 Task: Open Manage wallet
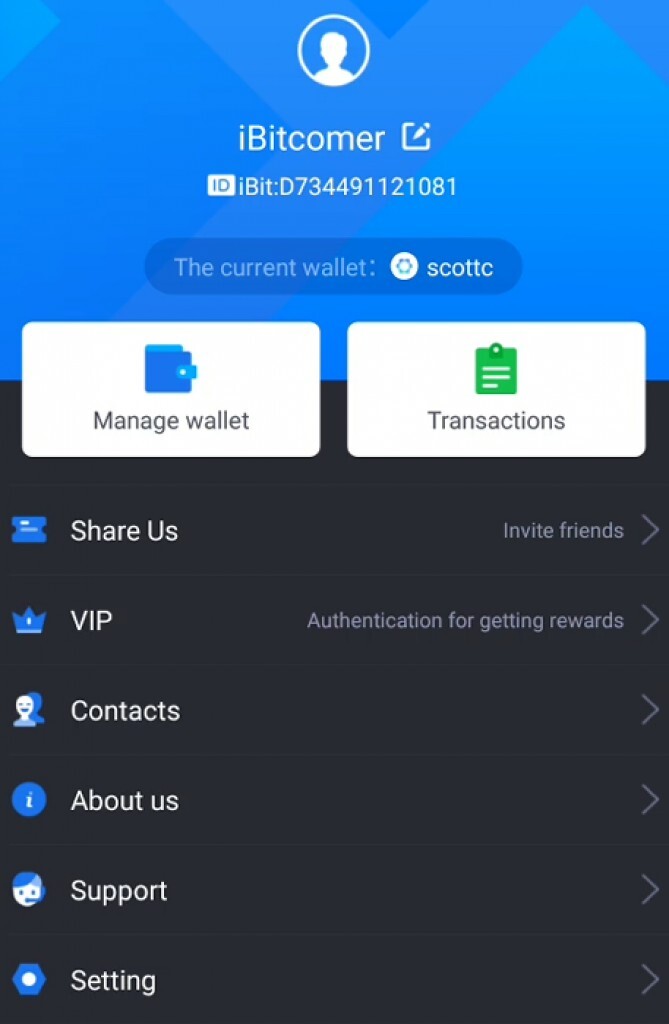171,389
